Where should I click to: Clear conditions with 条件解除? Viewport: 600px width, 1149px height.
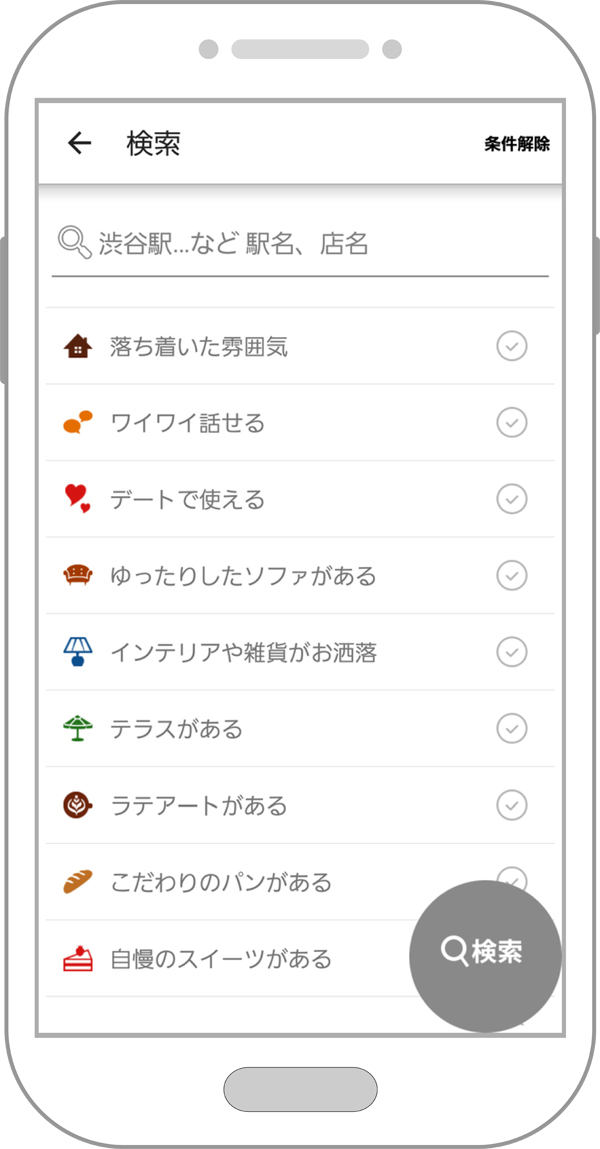[516, 144]
